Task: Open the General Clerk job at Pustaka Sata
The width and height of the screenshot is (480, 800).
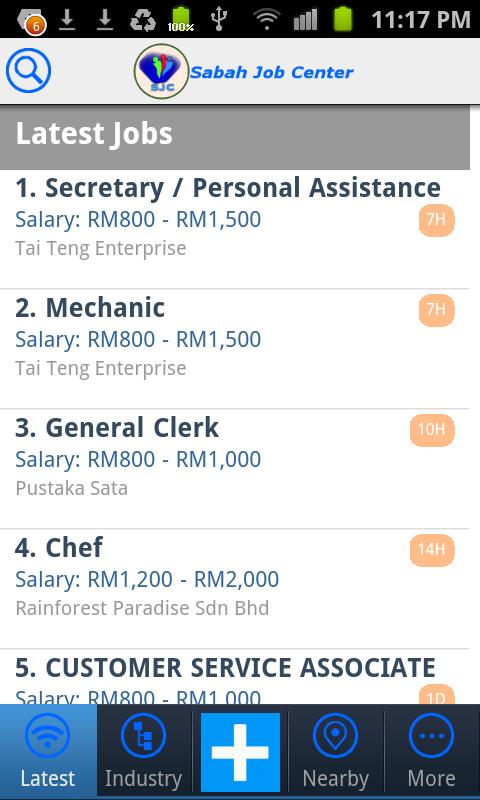Action: click(x=235, y=469)
